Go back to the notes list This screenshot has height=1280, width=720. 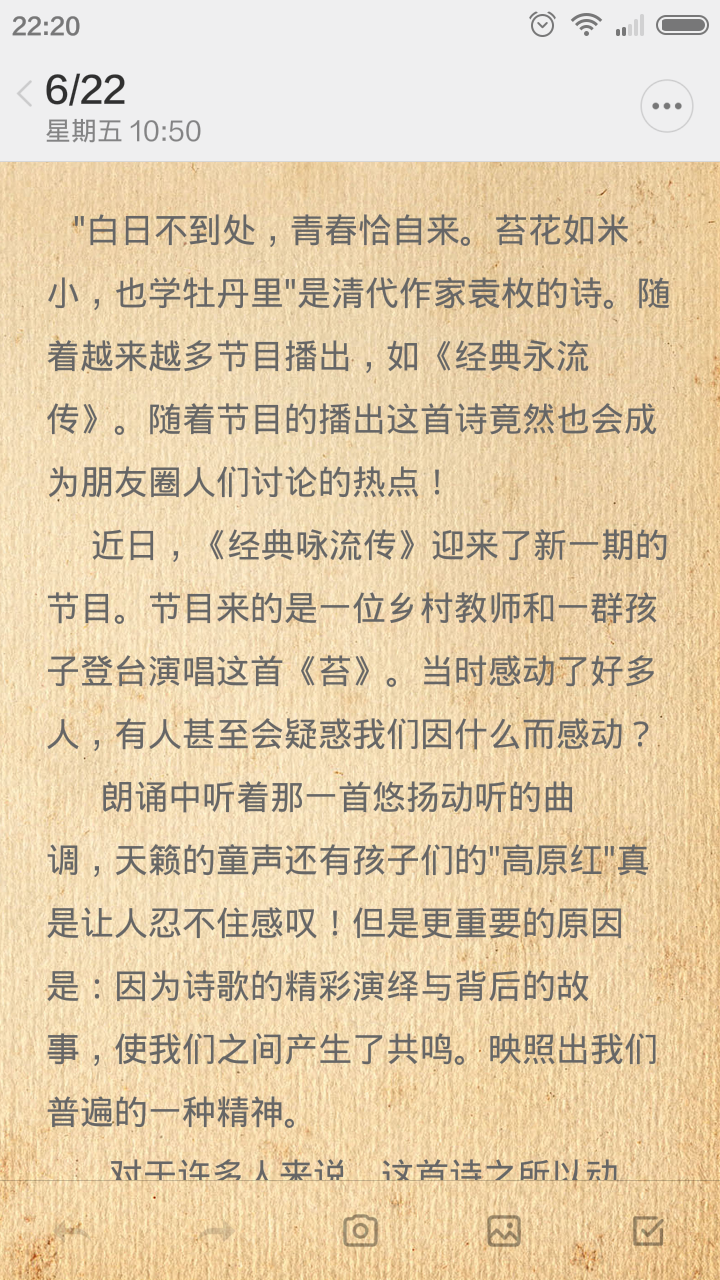[25, 95]
